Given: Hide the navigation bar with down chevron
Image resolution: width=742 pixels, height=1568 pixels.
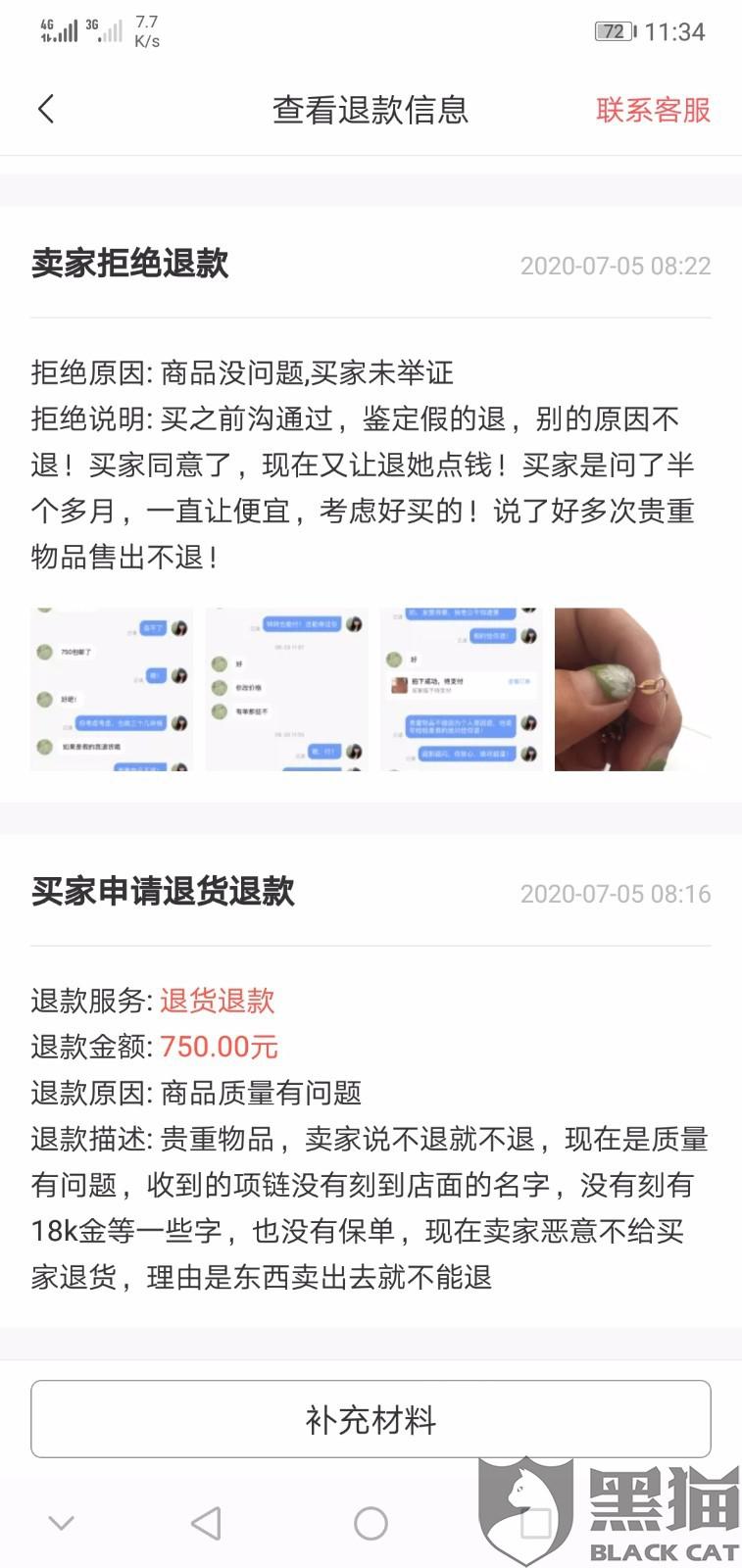Looking at the screenshot, I should coord(62,1523).
